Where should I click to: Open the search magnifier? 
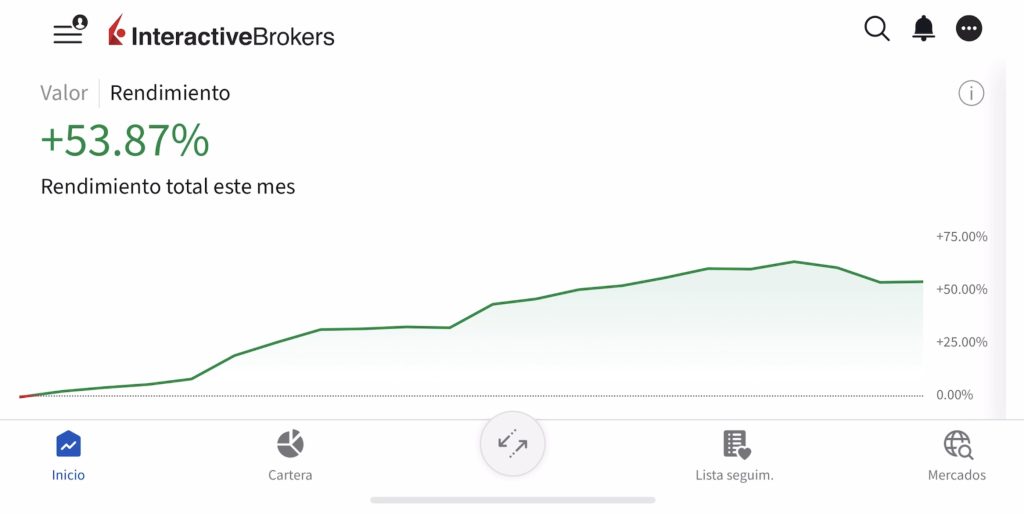pos(876,29)
